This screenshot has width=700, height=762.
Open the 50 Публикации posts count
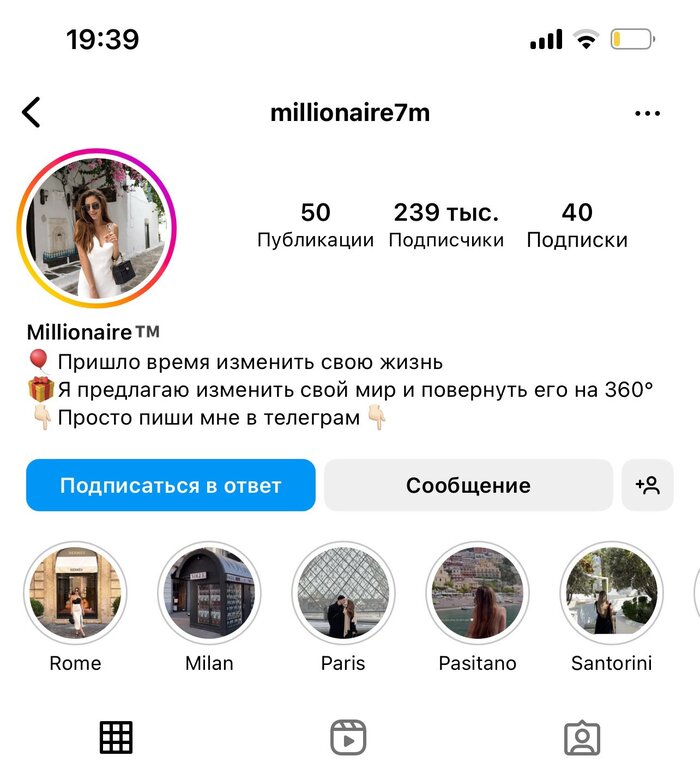[x=315, y=225]
